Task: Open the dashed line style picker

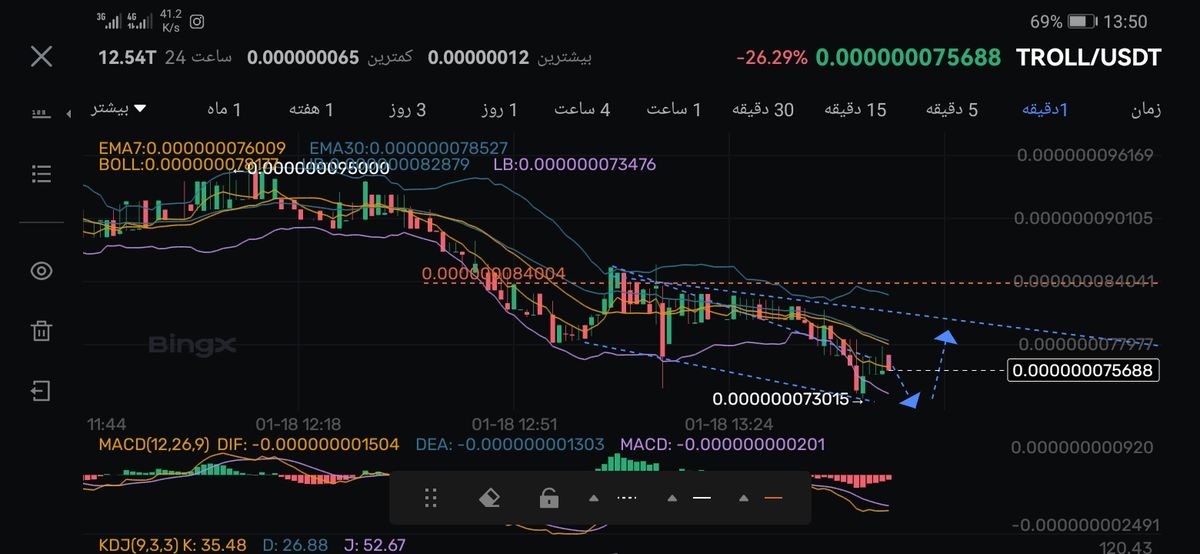Action: [x=616, y=497]
